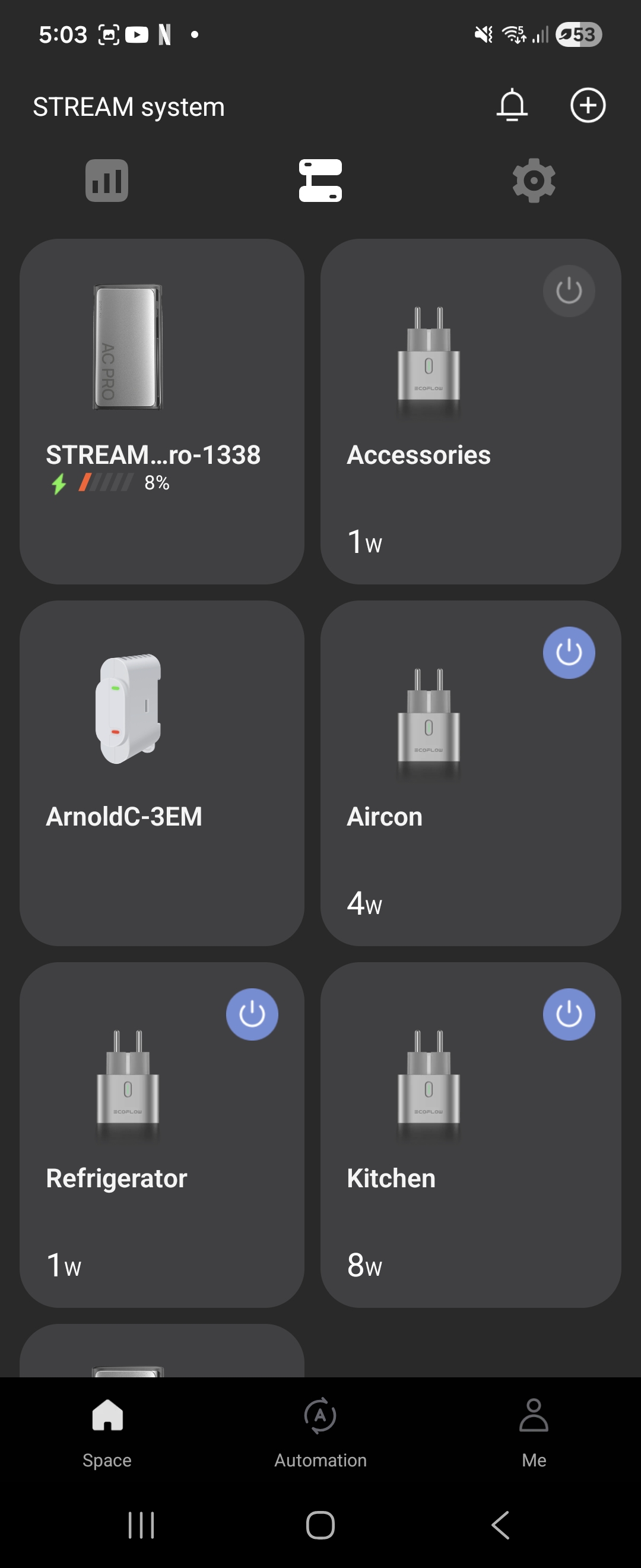Switch off the Refrigerator plug power
Viewport: 641px width, 1568px height.
click(252, 1014)
